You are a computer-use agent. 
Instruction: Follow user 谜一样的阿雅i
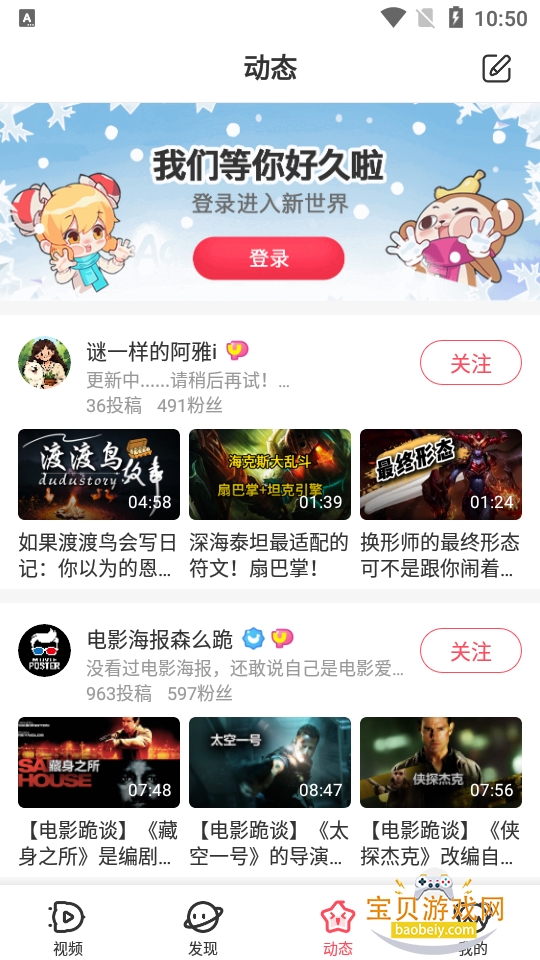pos(471,363)
